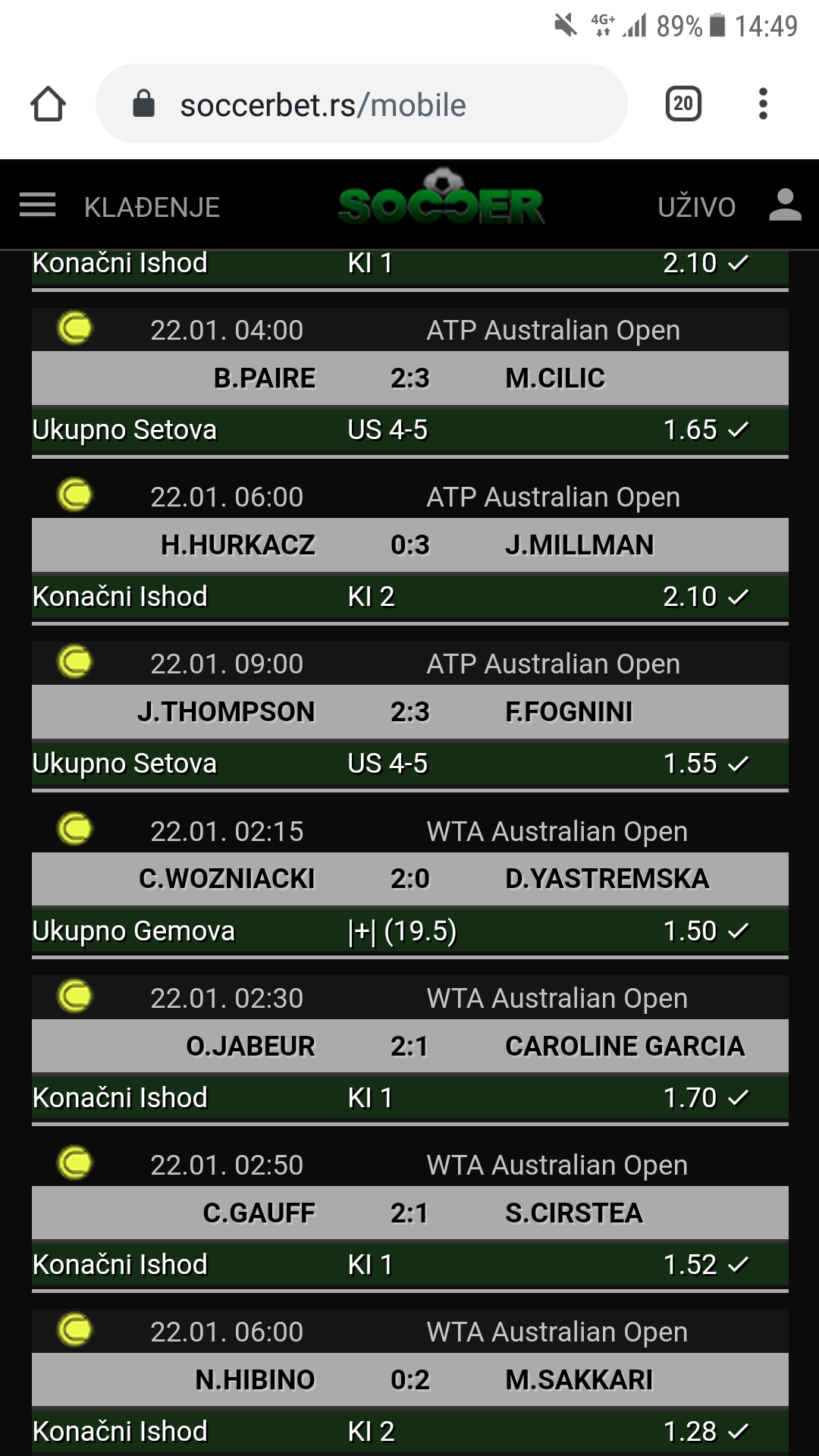
Task: Open the KLAĐENJE section
Action: click(x=152, y=207)
